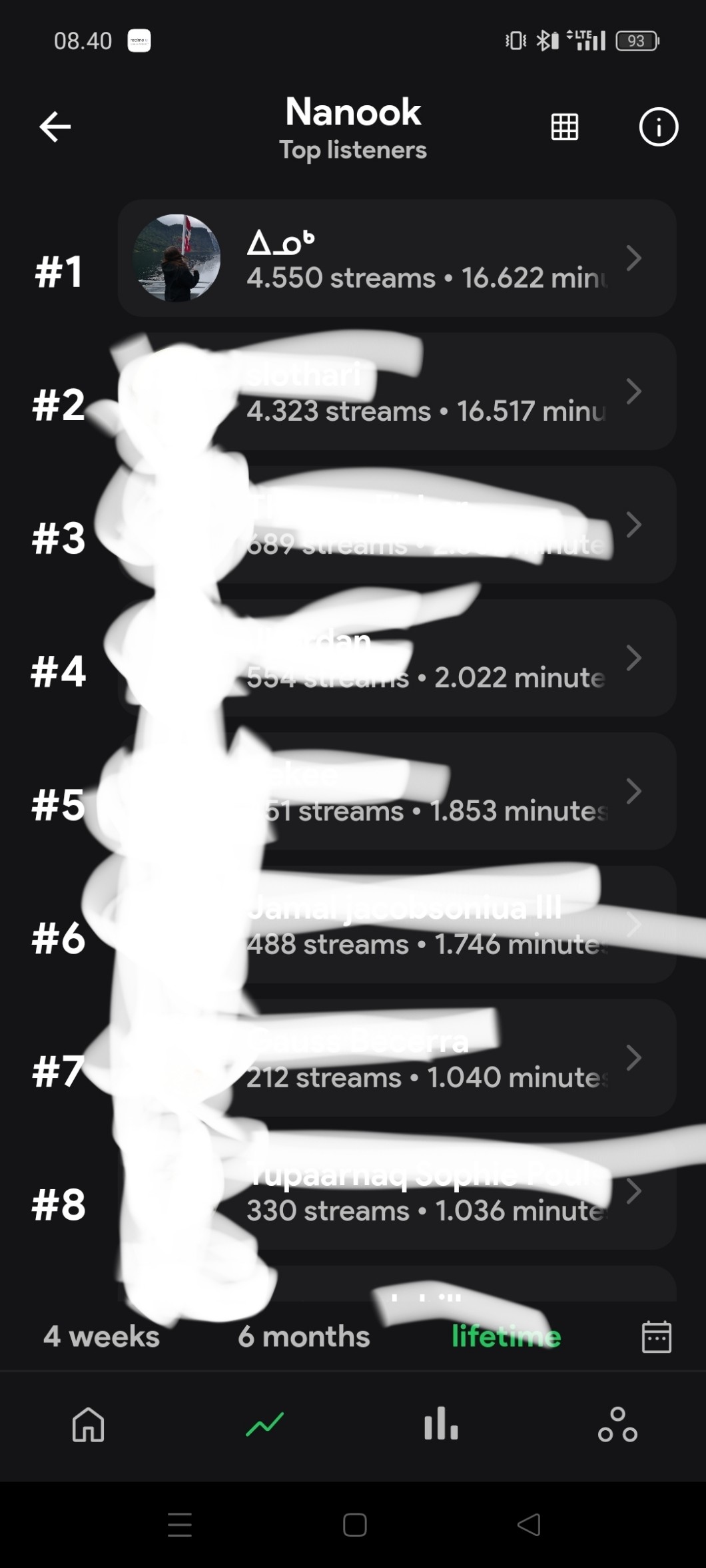The height and width of the screenshot is (1568, 706).
Task: Open the #5 listener with 1.853 minutes
Action: 397,791
